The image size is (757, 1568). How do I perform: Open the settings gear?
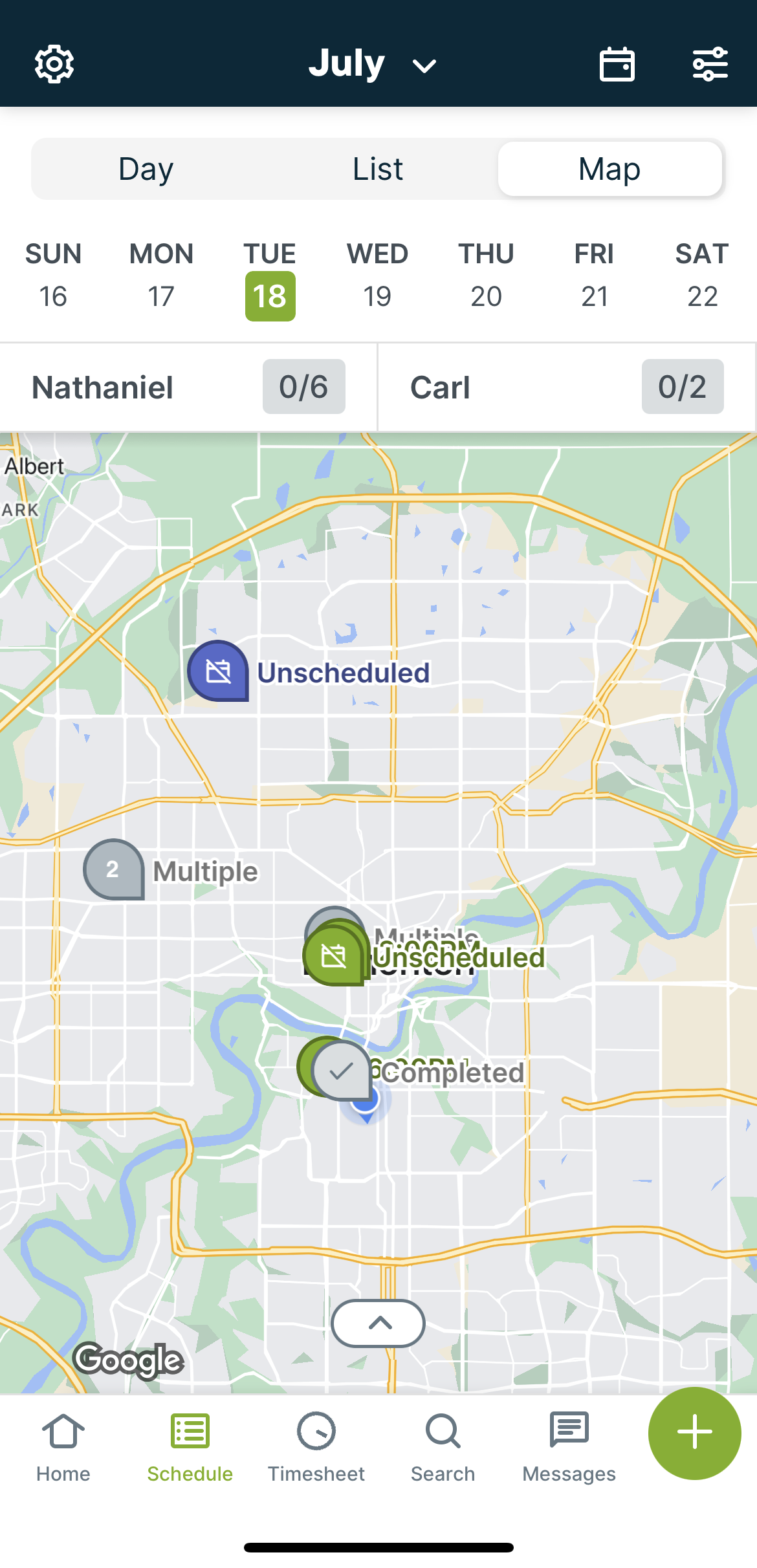coord(54,64)
